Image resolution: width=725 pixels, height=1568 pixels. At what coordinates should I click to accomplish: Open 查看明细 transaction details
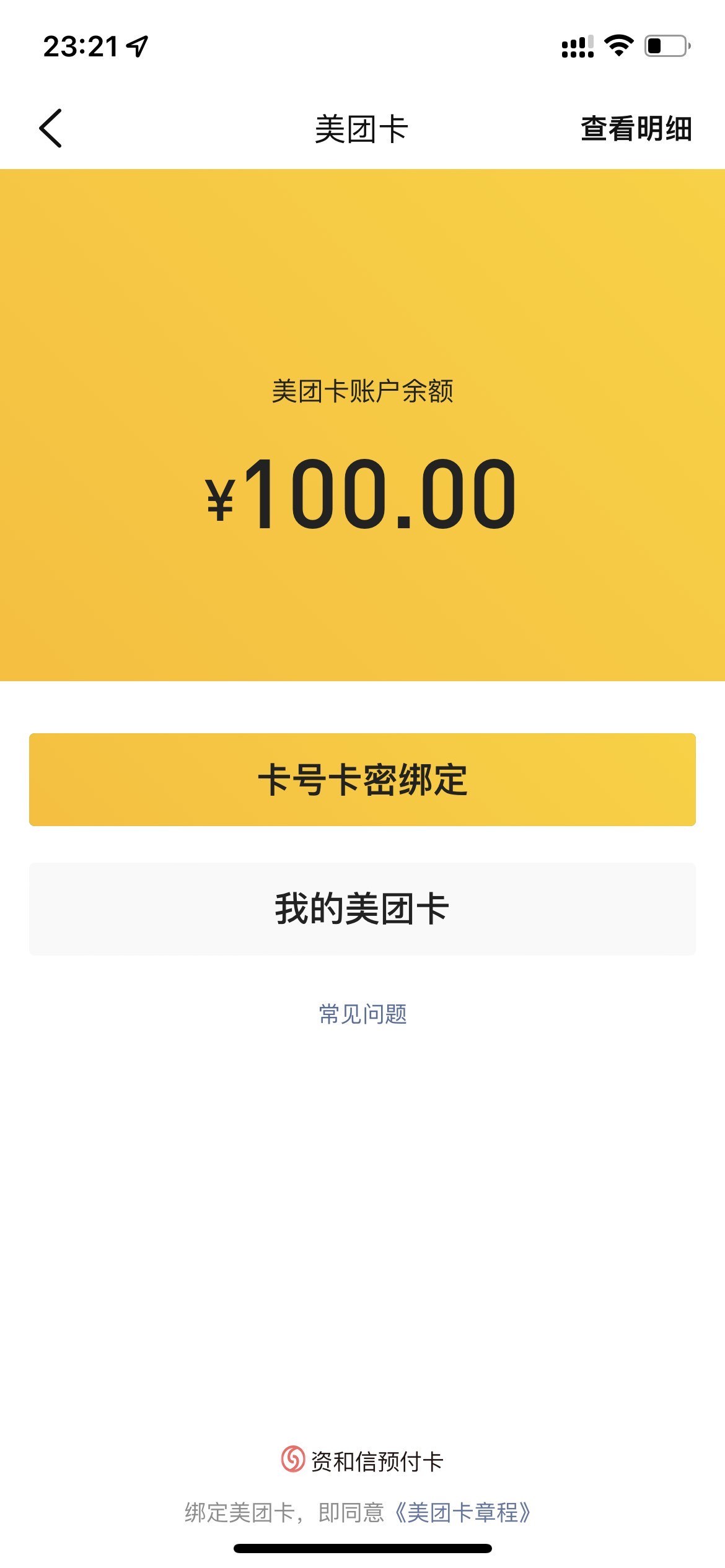pos(636,129)
